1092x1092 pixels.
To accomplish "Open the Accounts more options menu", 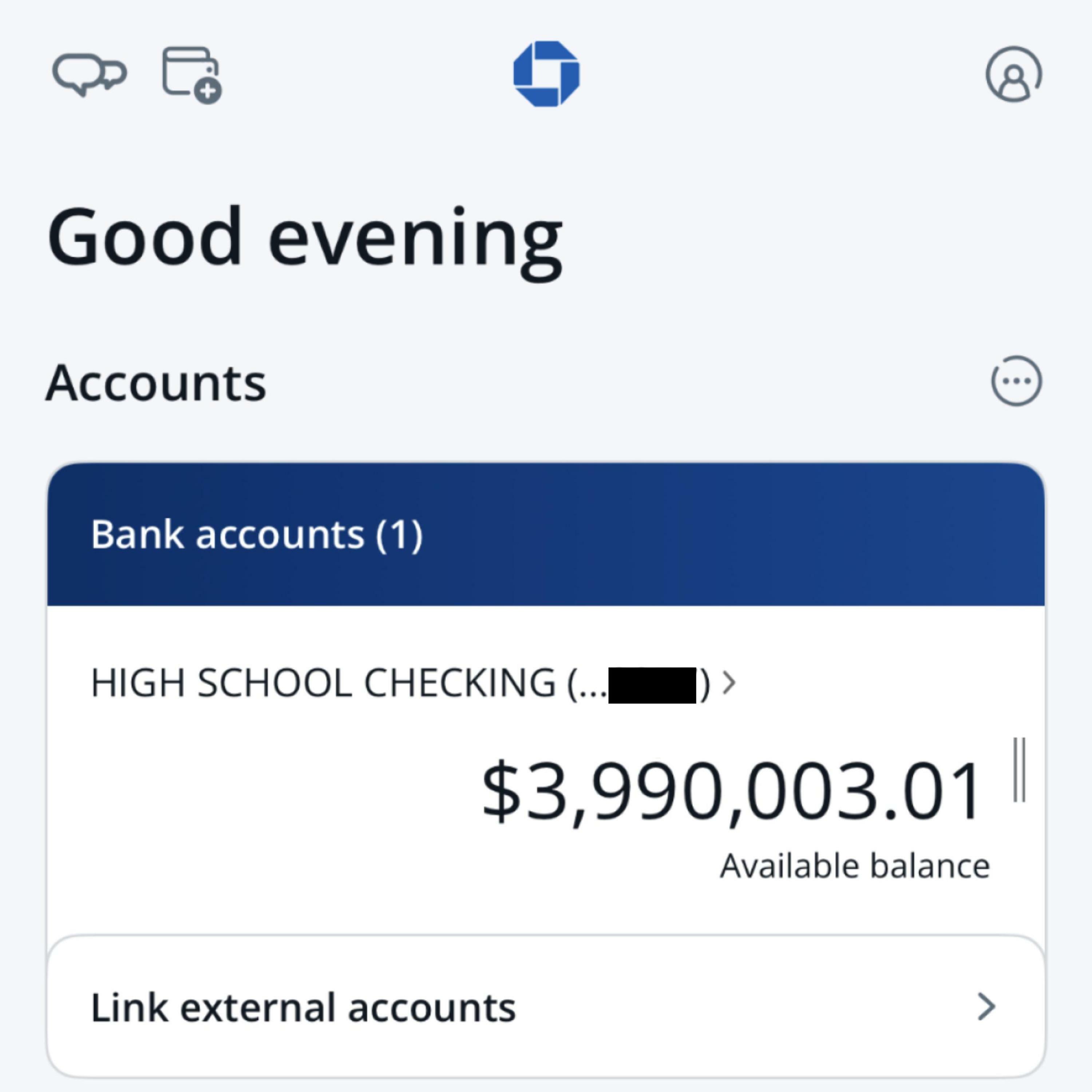I will [x=1016, y=381].
